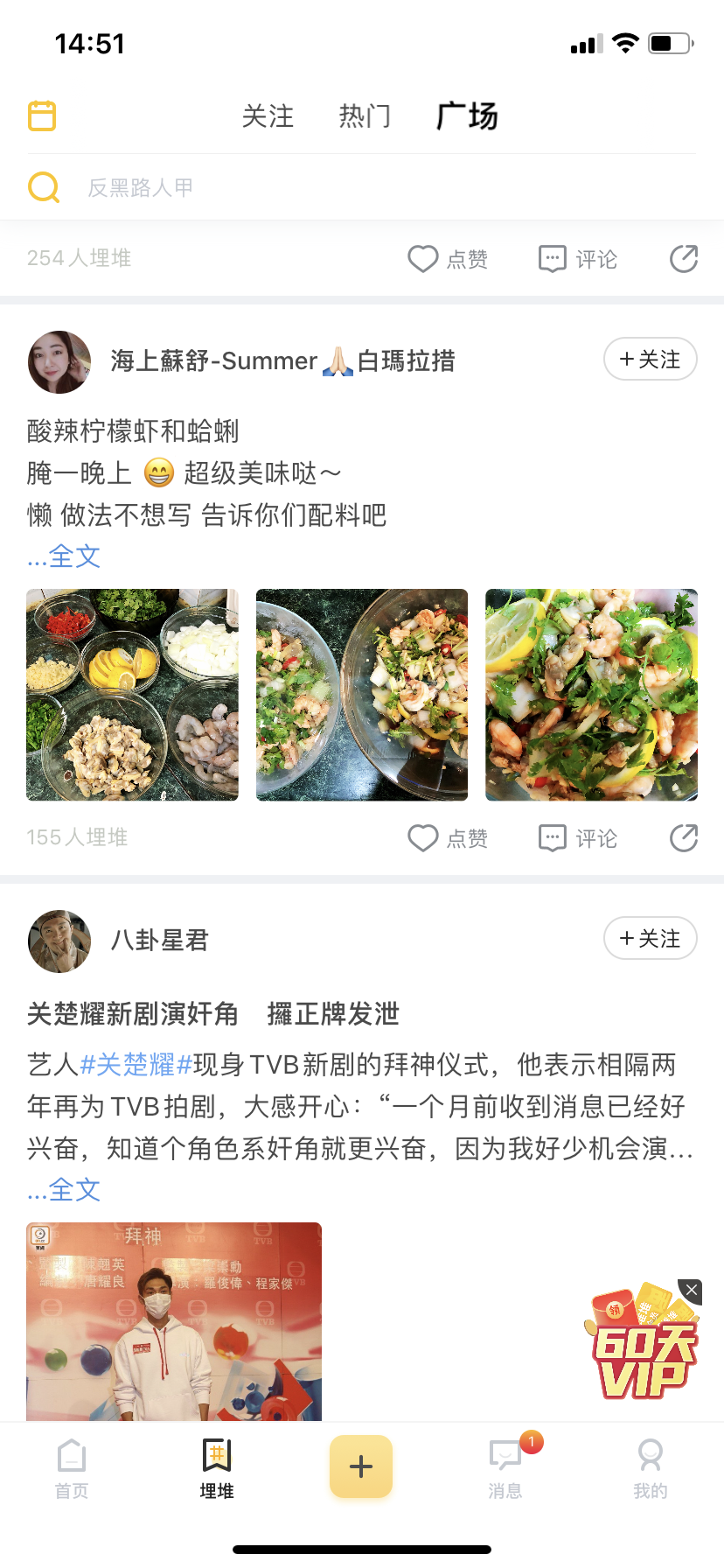Create a new post with plus button

coord(361,1466)
